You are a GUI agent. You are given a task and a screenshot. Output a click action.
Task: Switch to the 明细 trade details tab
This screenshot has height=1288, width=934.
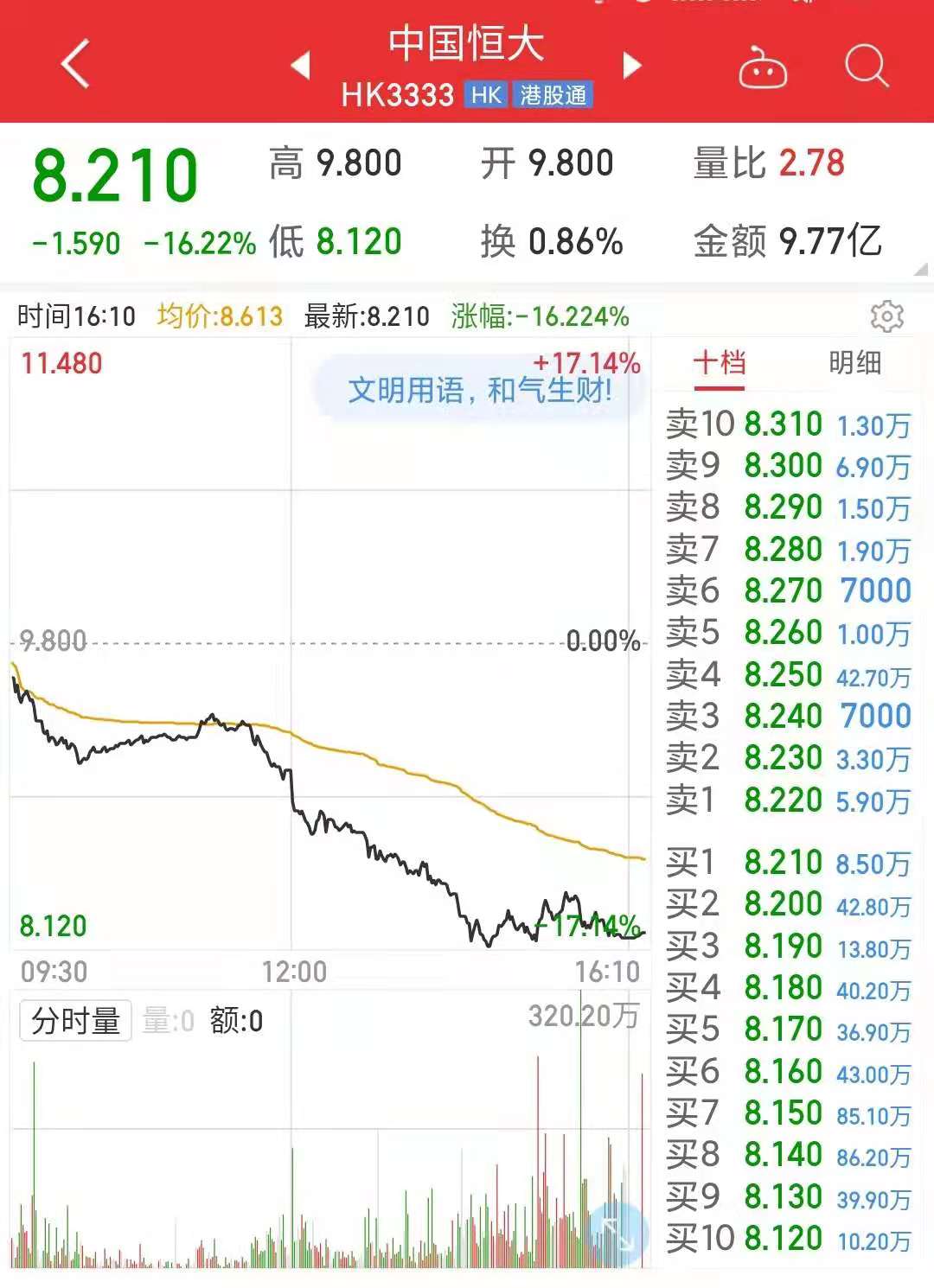point(854,363)
